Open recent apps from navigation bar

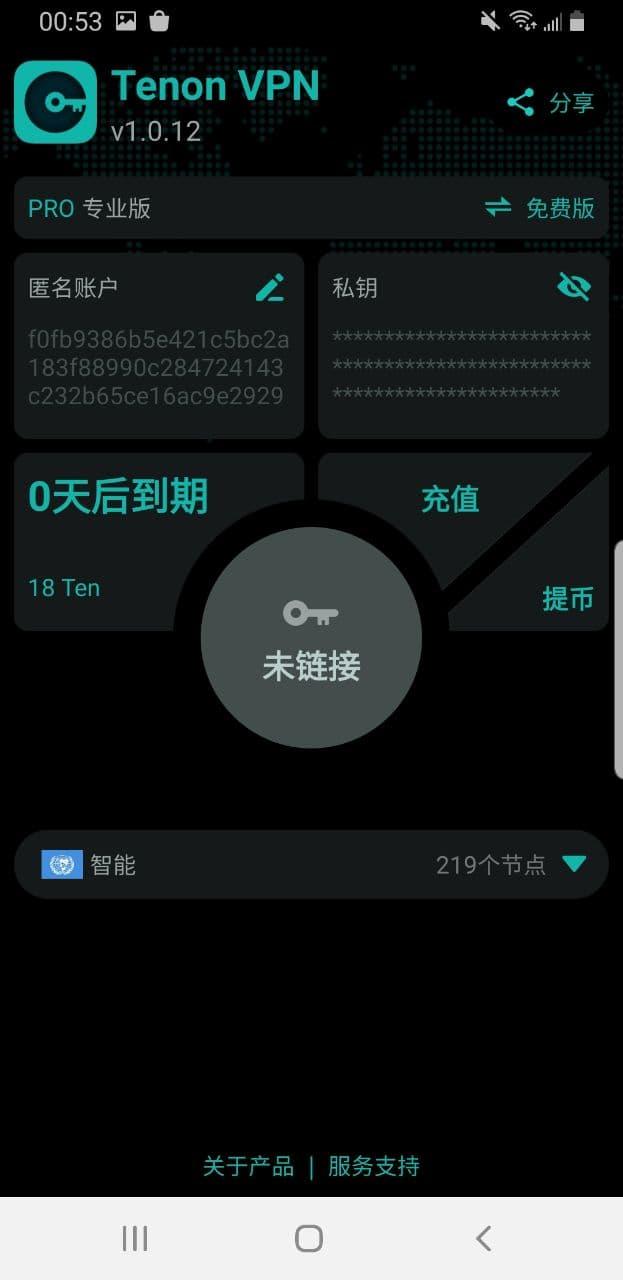pos(135,1239)
